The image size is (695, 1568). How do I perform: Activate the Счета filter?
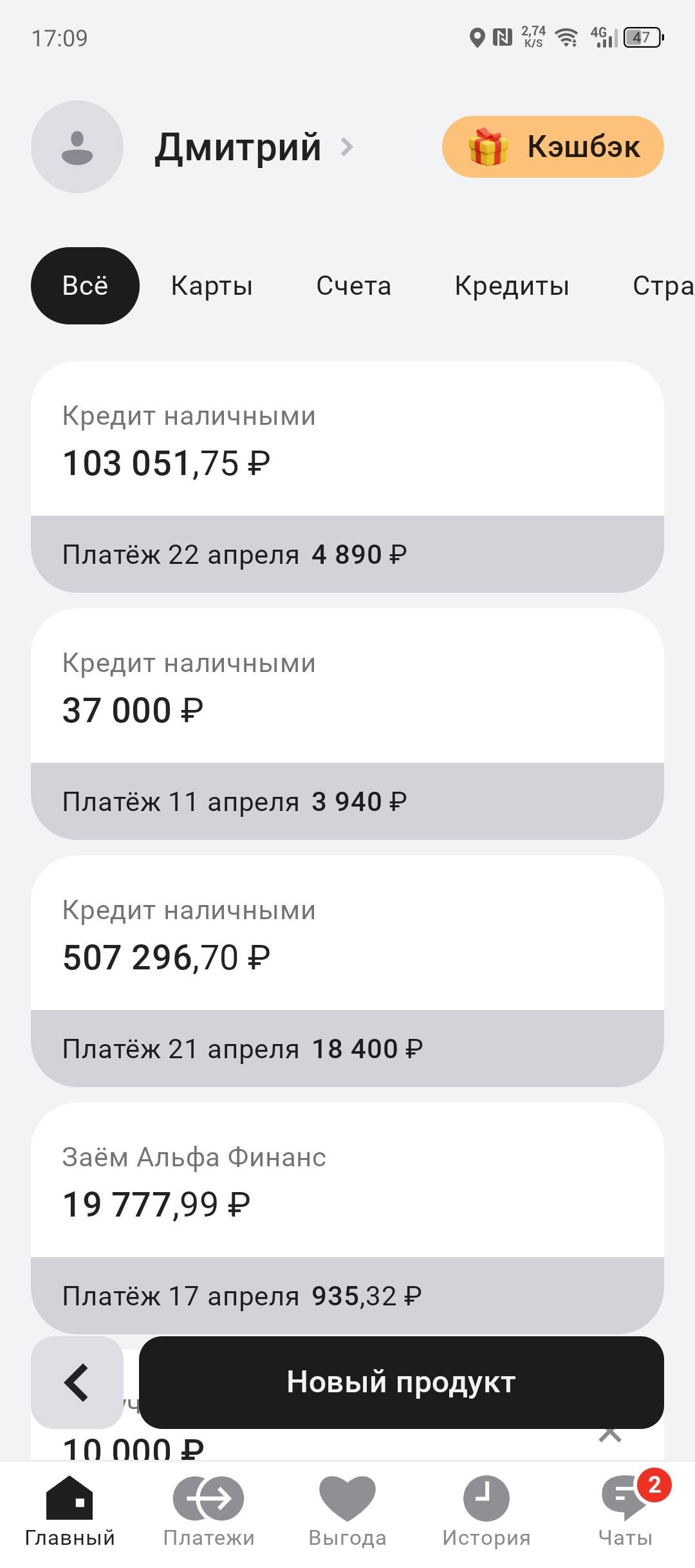coord(355,286)
